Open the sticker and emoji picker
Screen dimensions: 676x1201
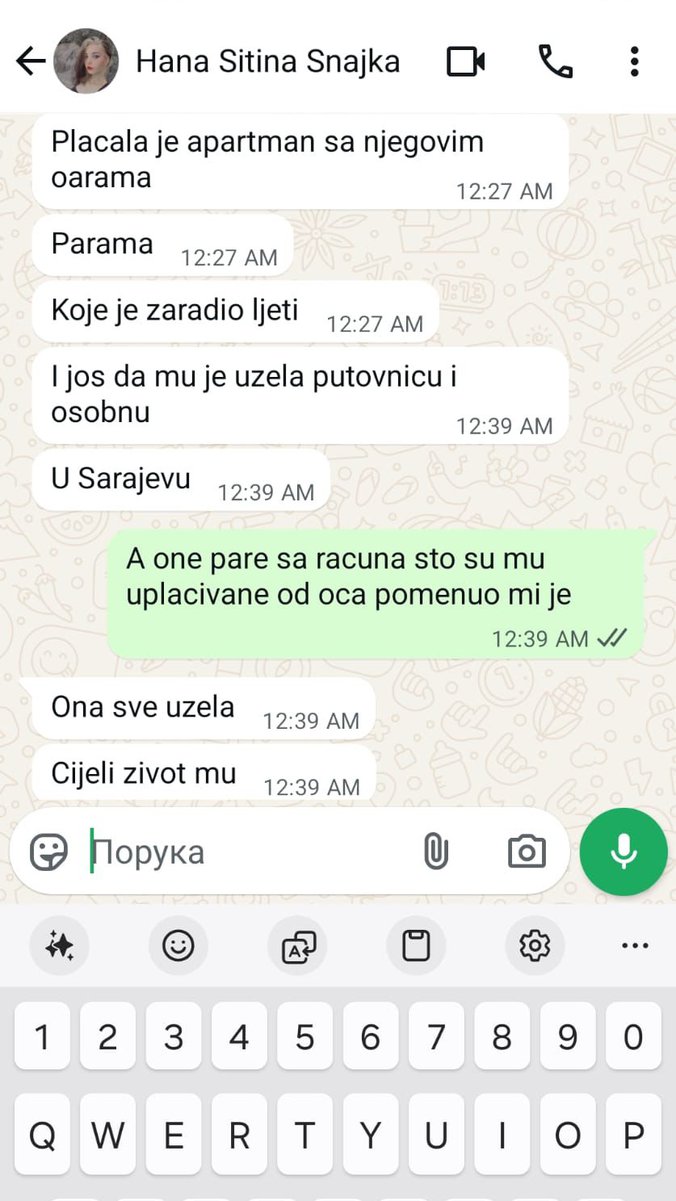coord(48,852)
